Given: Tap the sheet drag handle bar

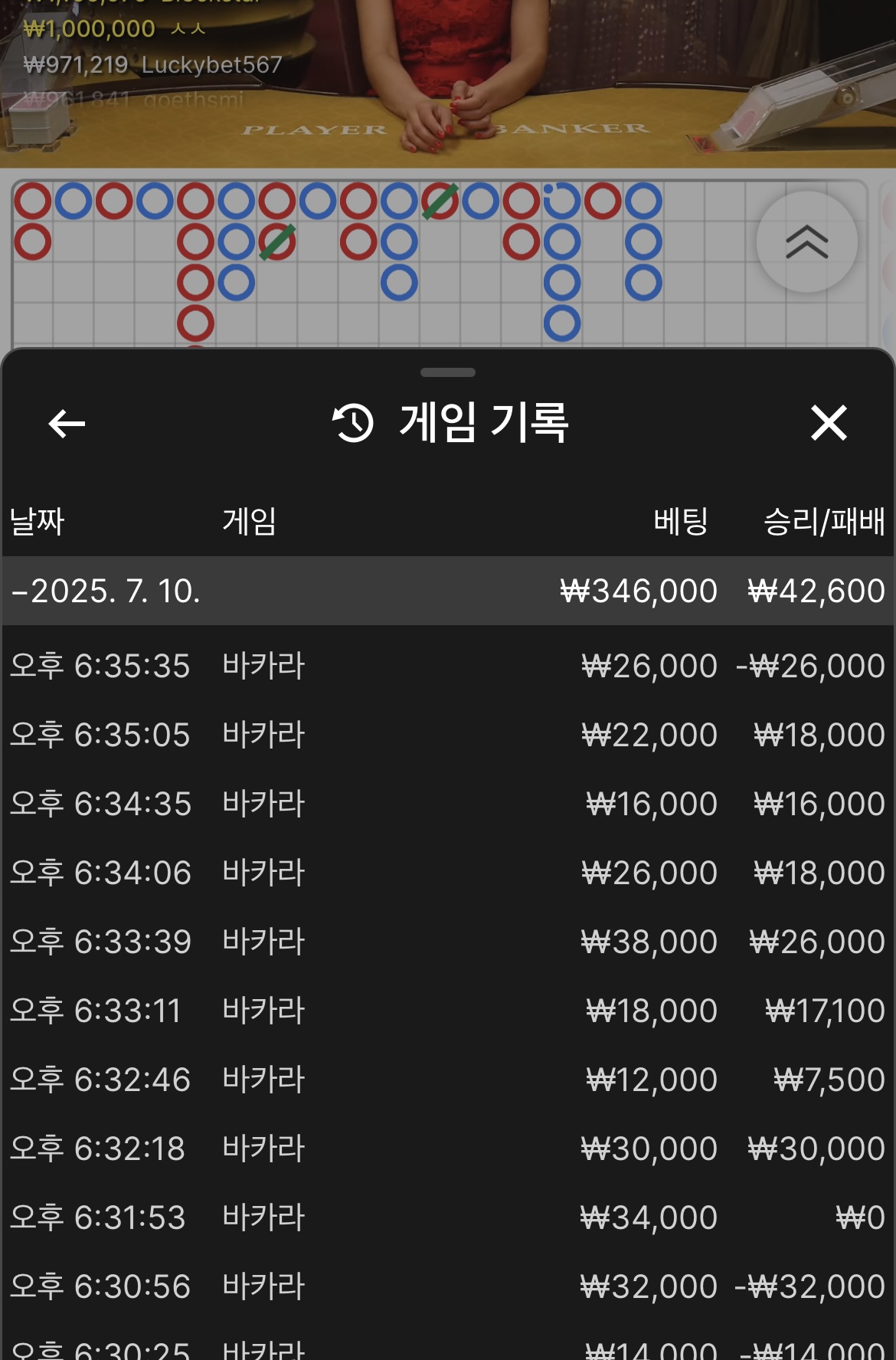Looking at the screenshot, I should [x=448, y=372].
